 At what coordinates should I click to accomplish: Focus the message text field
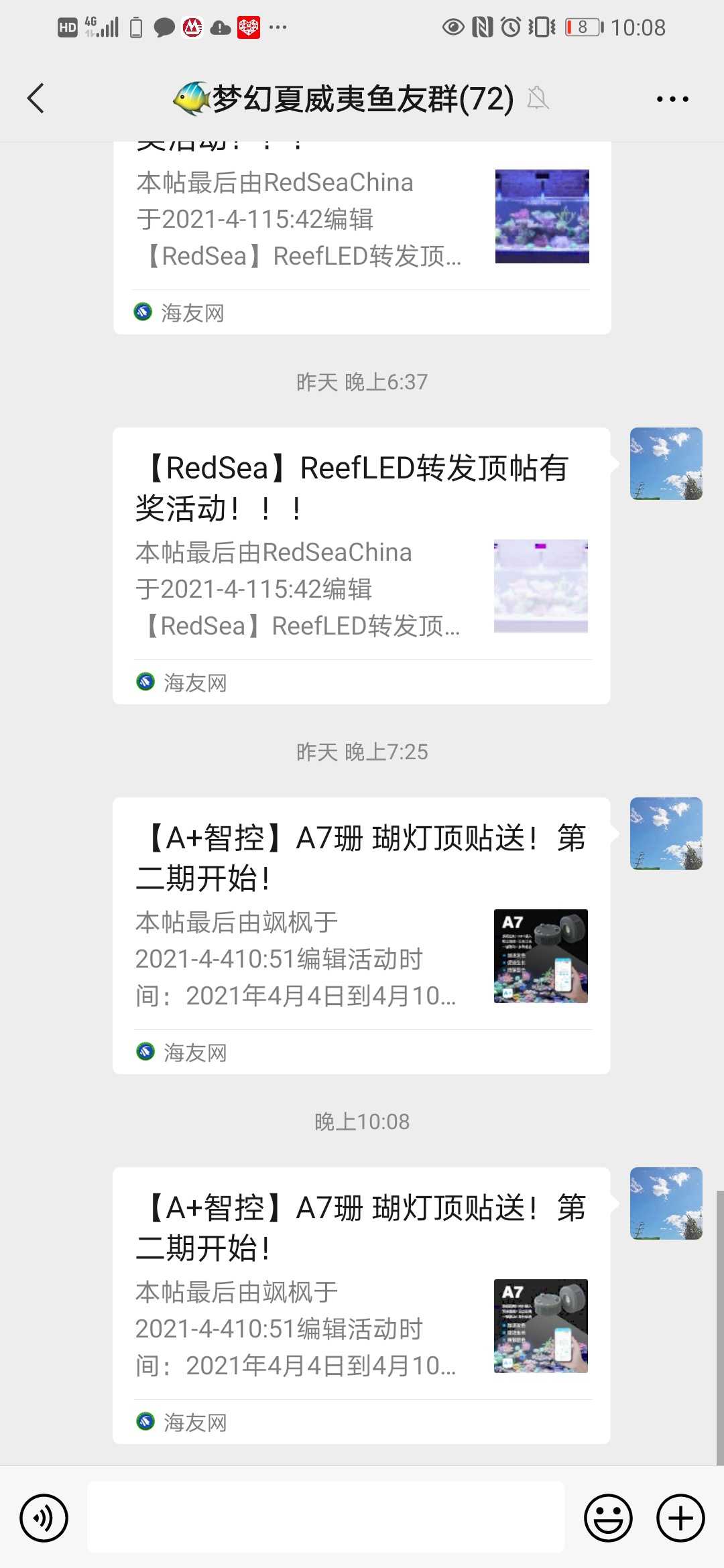[x=326, y=1517]
